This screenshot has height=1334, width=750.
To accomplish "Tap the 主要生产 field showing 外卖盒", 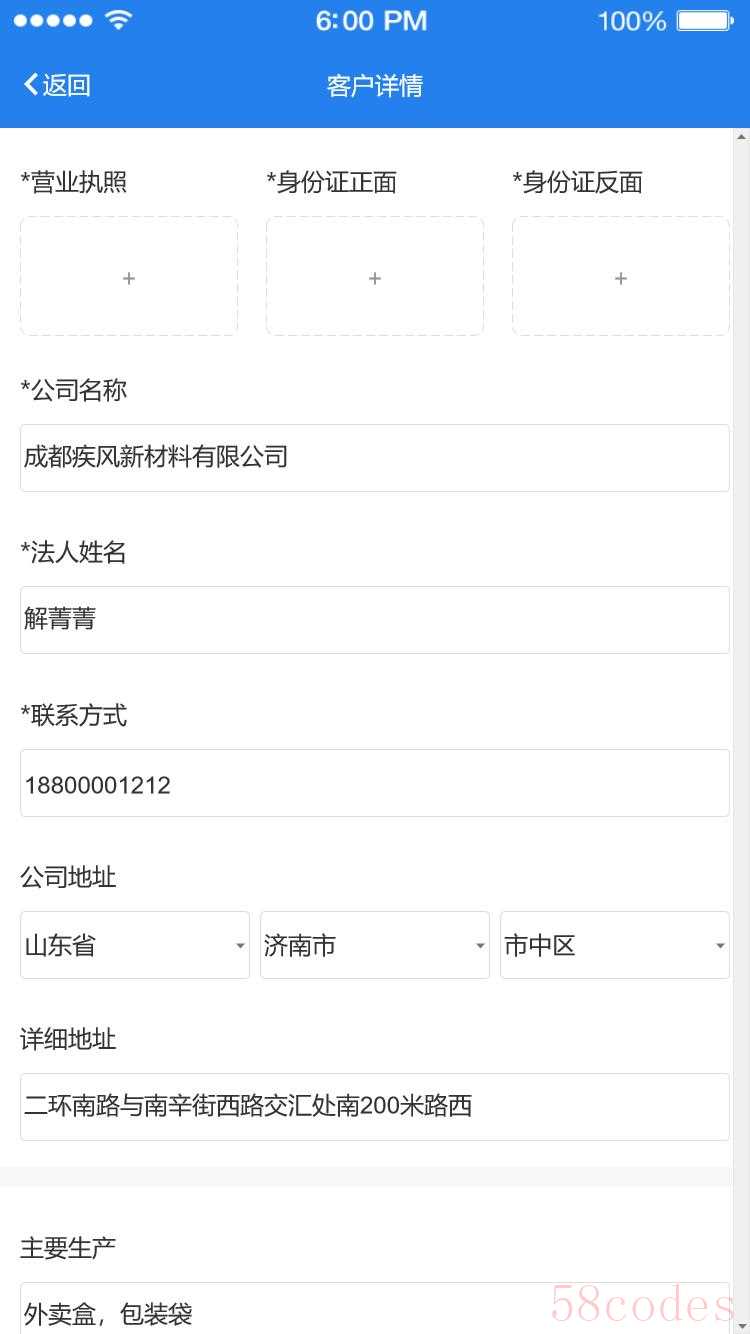I will (x=375, y=1308).
